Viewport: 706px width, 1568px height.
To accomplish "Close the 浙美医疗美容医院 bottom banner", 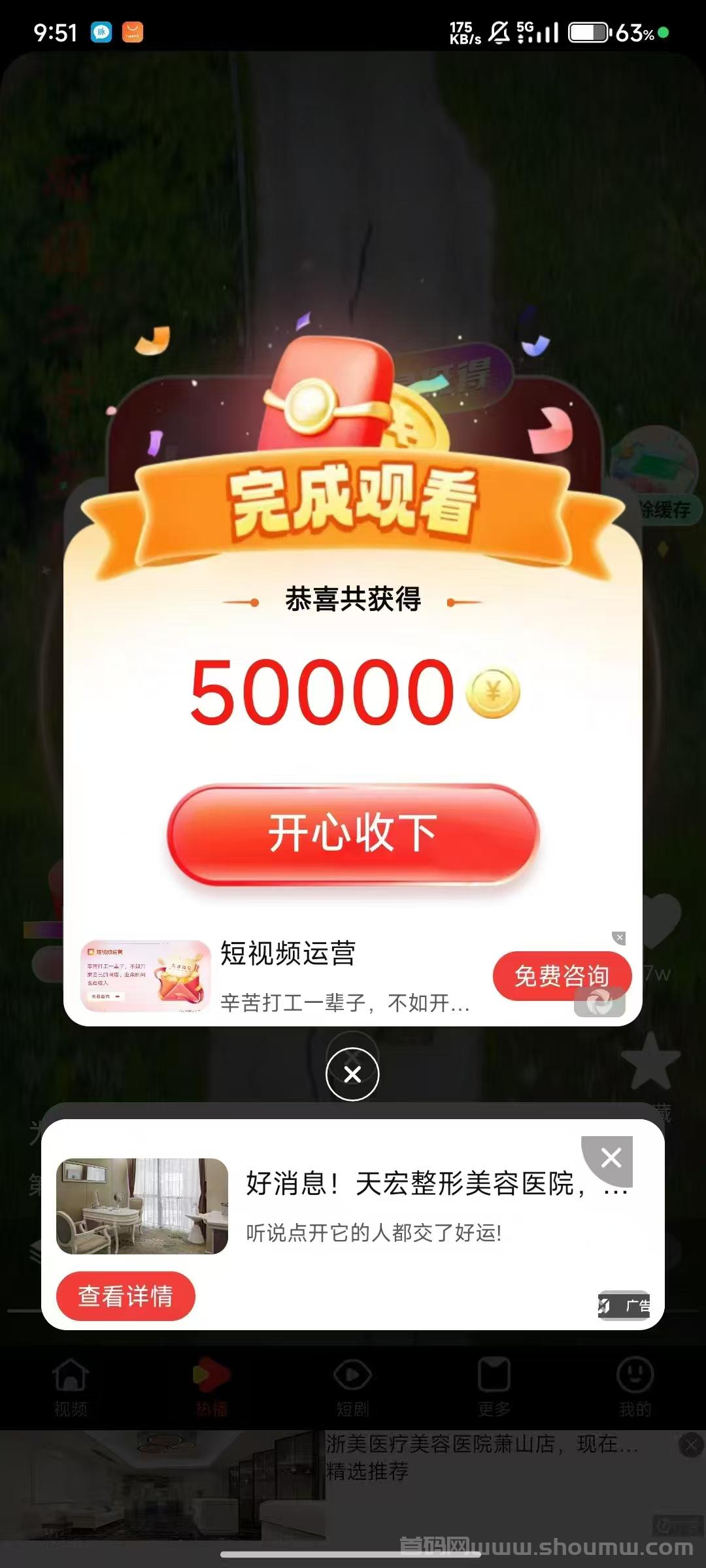I will pos(691,1446).
